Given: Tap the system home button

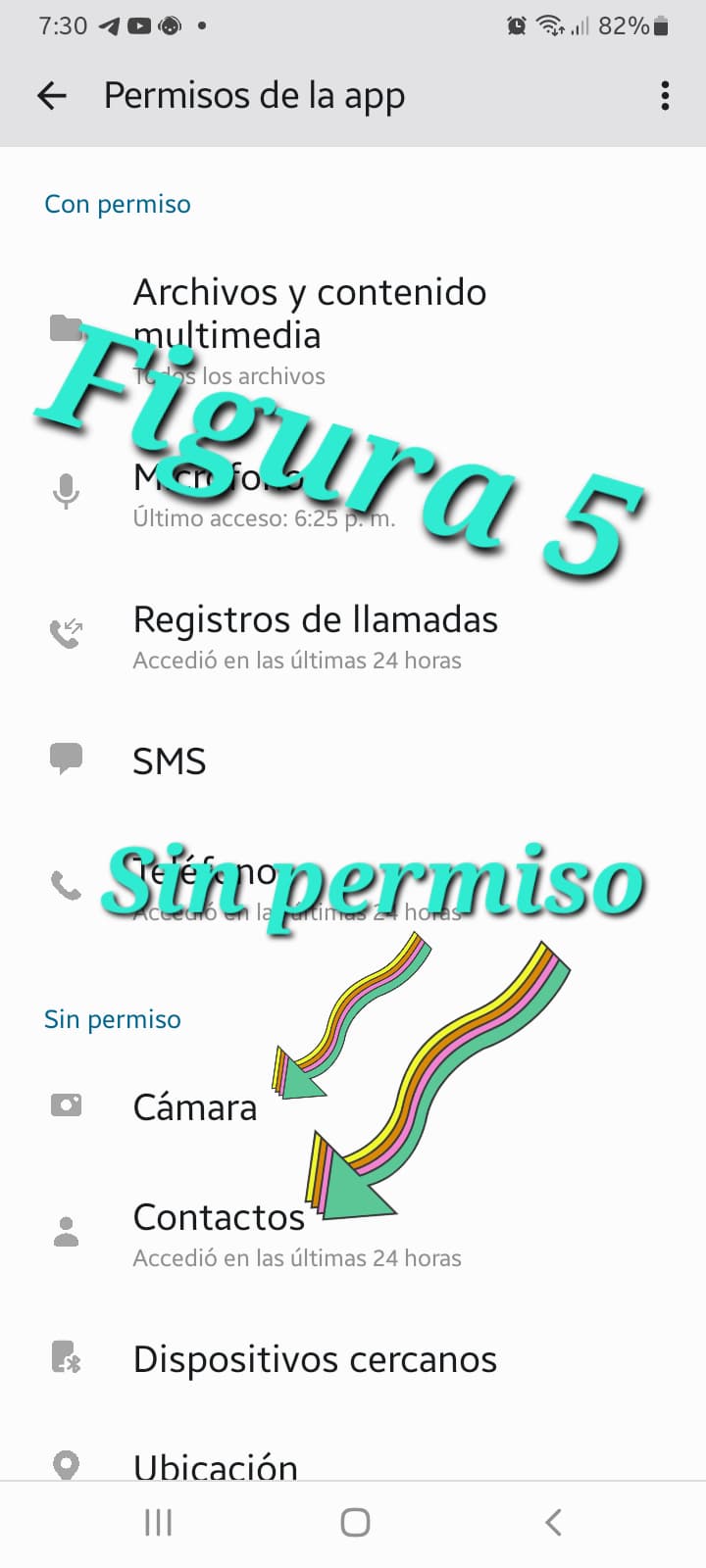Looking at the screenshot, I should (x=354, y=1522).
